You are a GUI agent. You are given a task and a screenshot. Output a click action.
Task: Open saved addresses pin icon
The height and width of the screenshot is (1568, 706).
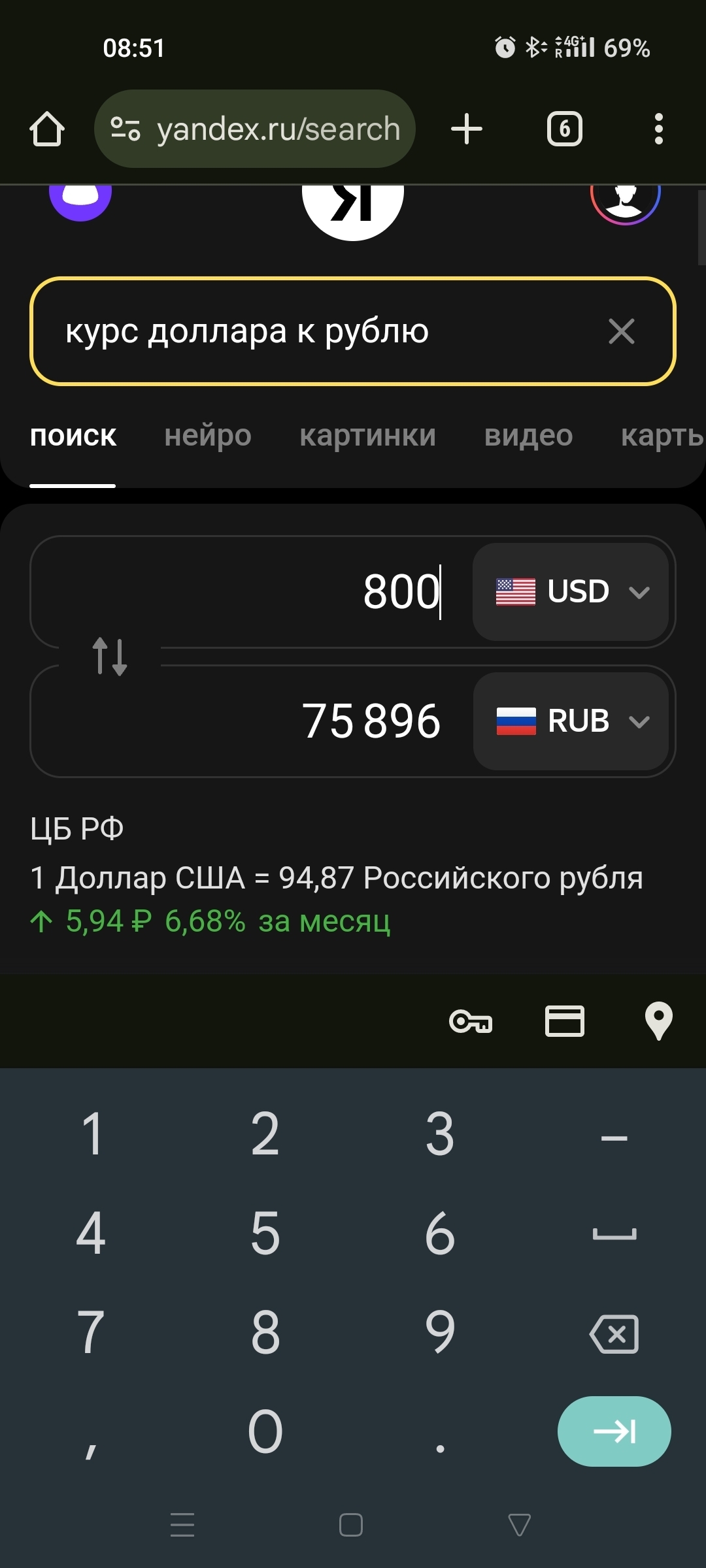coord(658,1021)
